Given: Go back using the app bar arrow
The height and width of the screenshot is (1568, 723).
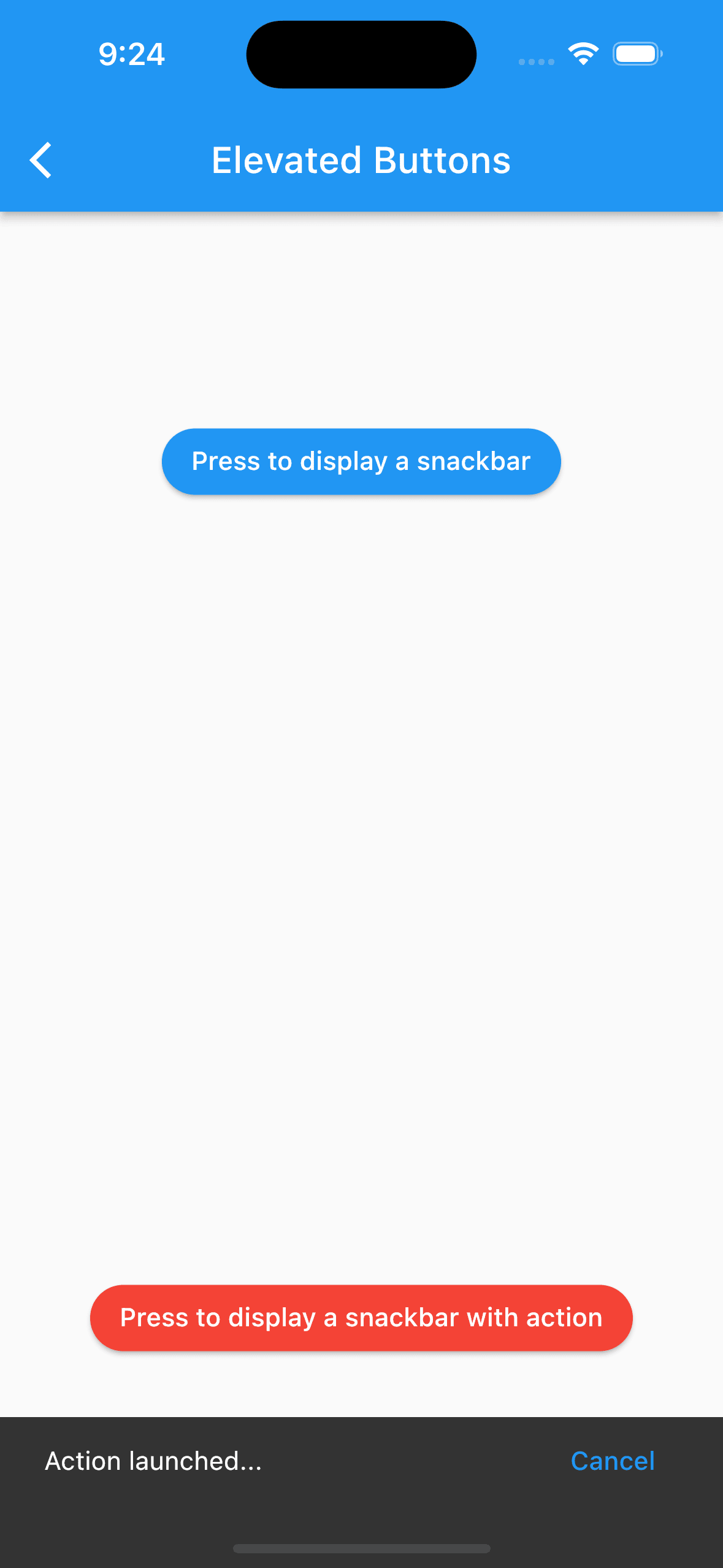Looking at the screenshot, I should coord(40,160).
